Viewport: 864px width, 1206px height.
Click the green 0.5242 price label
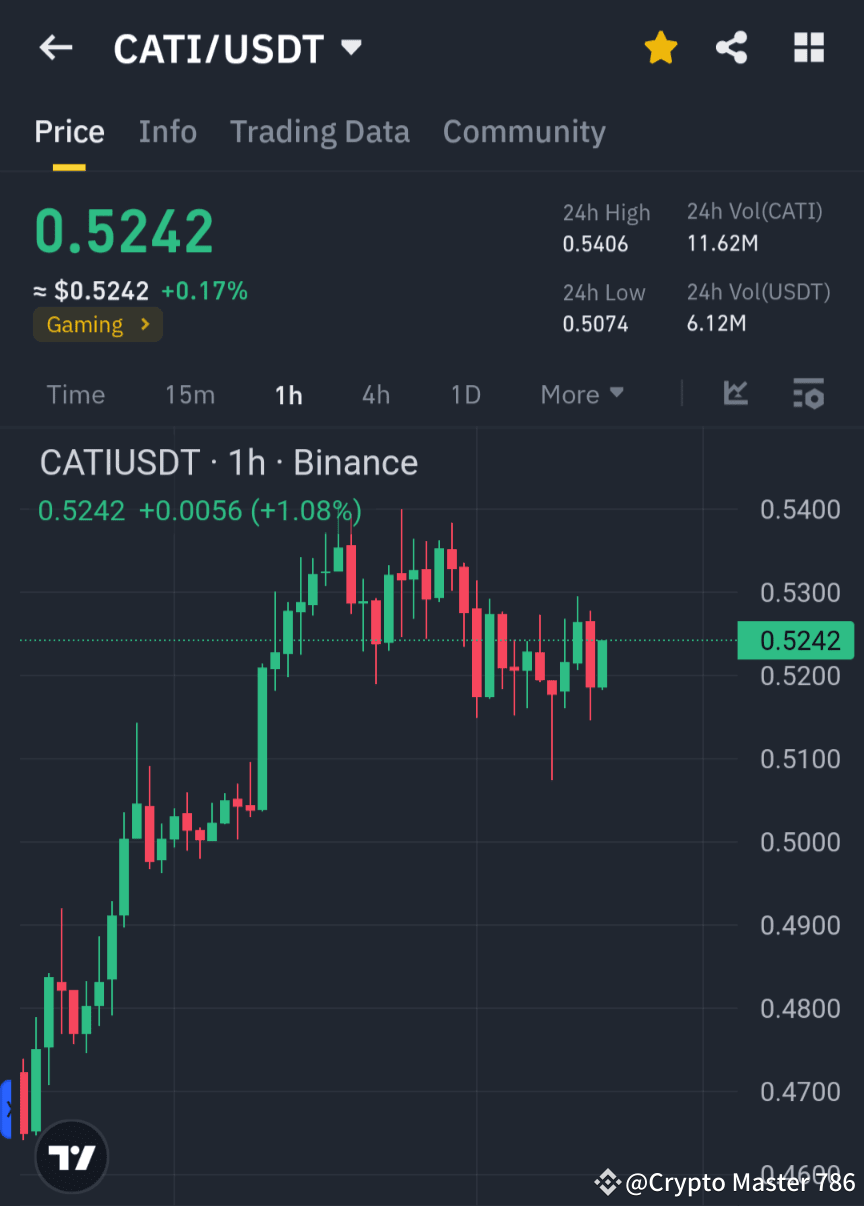[795, 641]
